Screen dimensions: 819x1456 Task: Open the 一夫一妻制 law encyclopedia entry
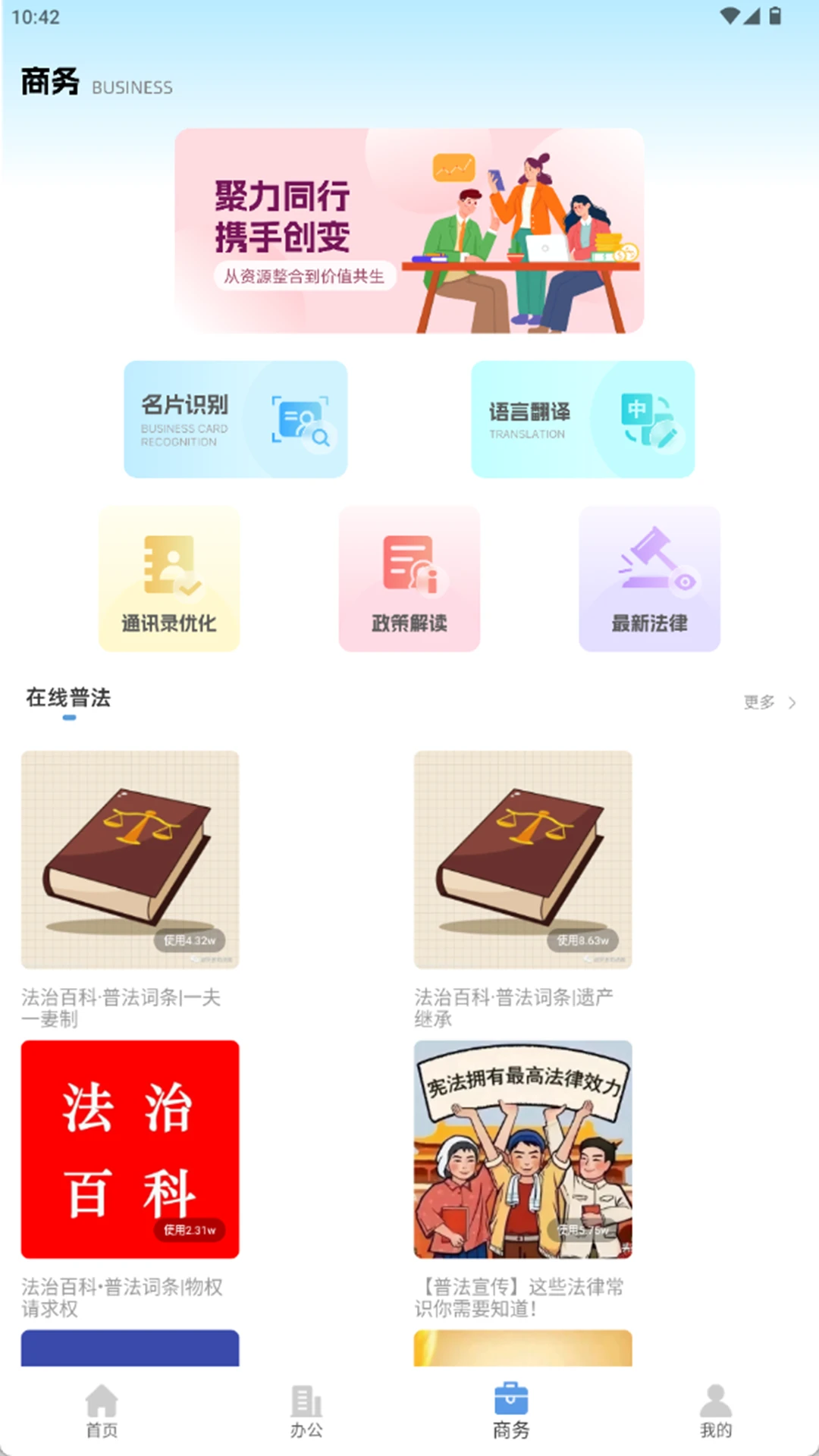coord(130,858)
